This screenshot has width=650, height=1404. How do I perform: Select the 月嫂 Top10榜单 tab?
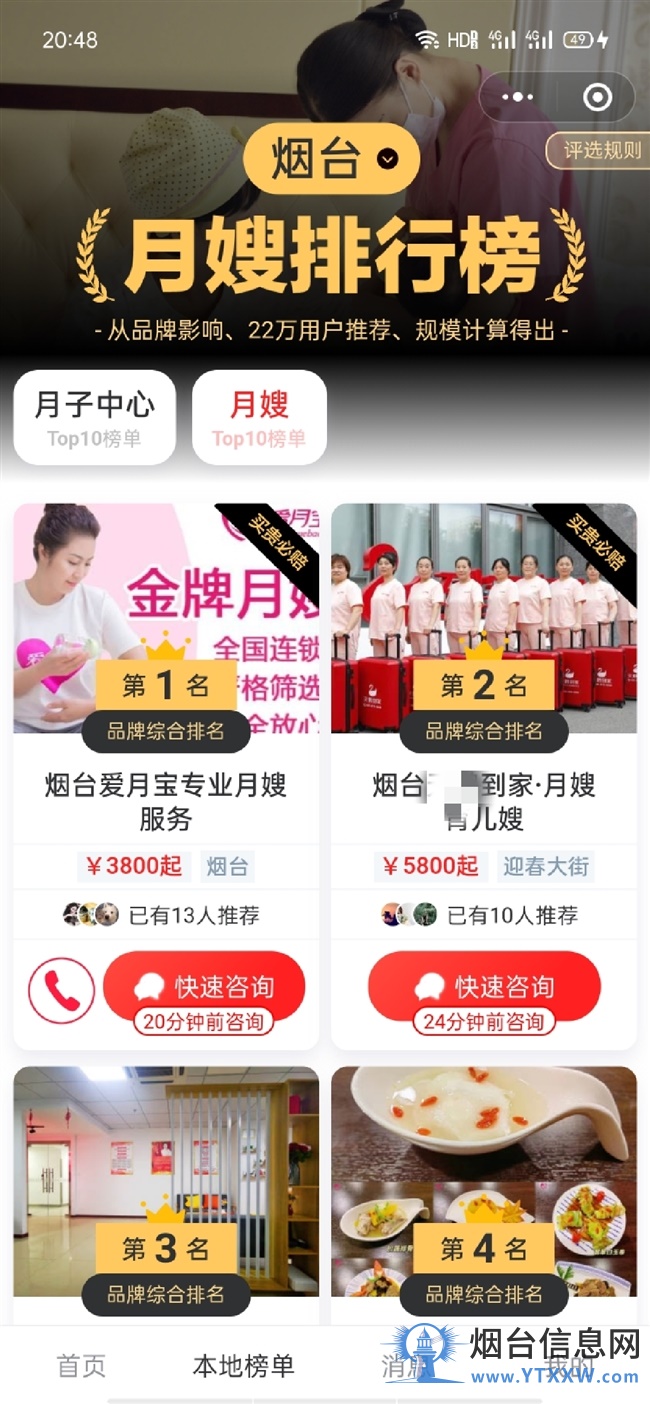click(x=259, y=418)
